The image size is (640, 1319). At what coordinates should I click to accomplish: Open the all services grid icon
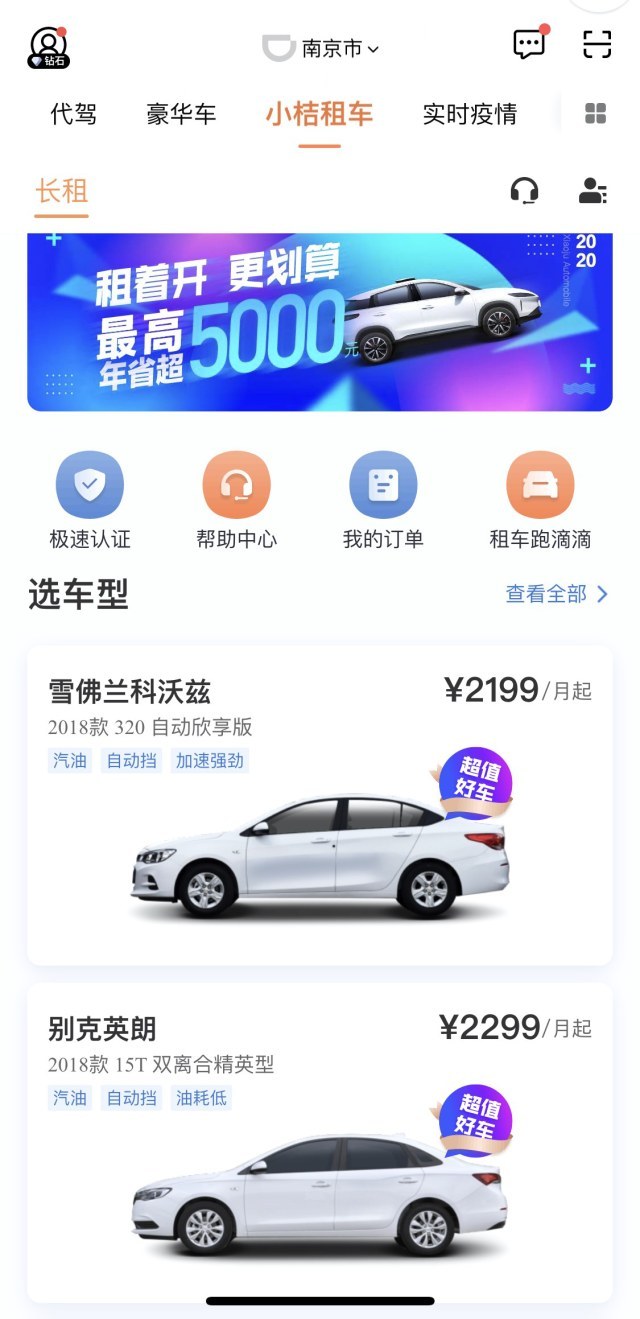[595, 114]
